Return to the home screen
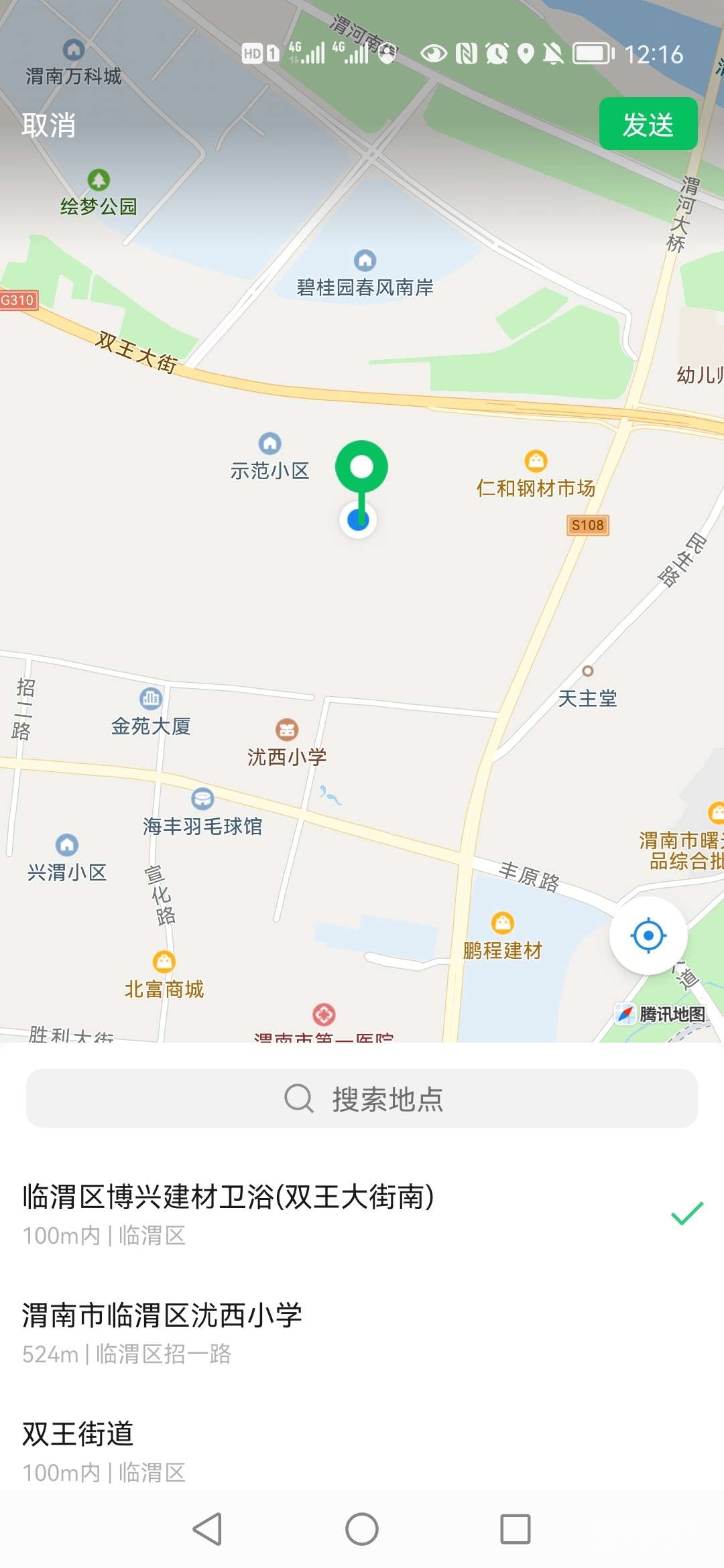 click(x=362, y=1529)
